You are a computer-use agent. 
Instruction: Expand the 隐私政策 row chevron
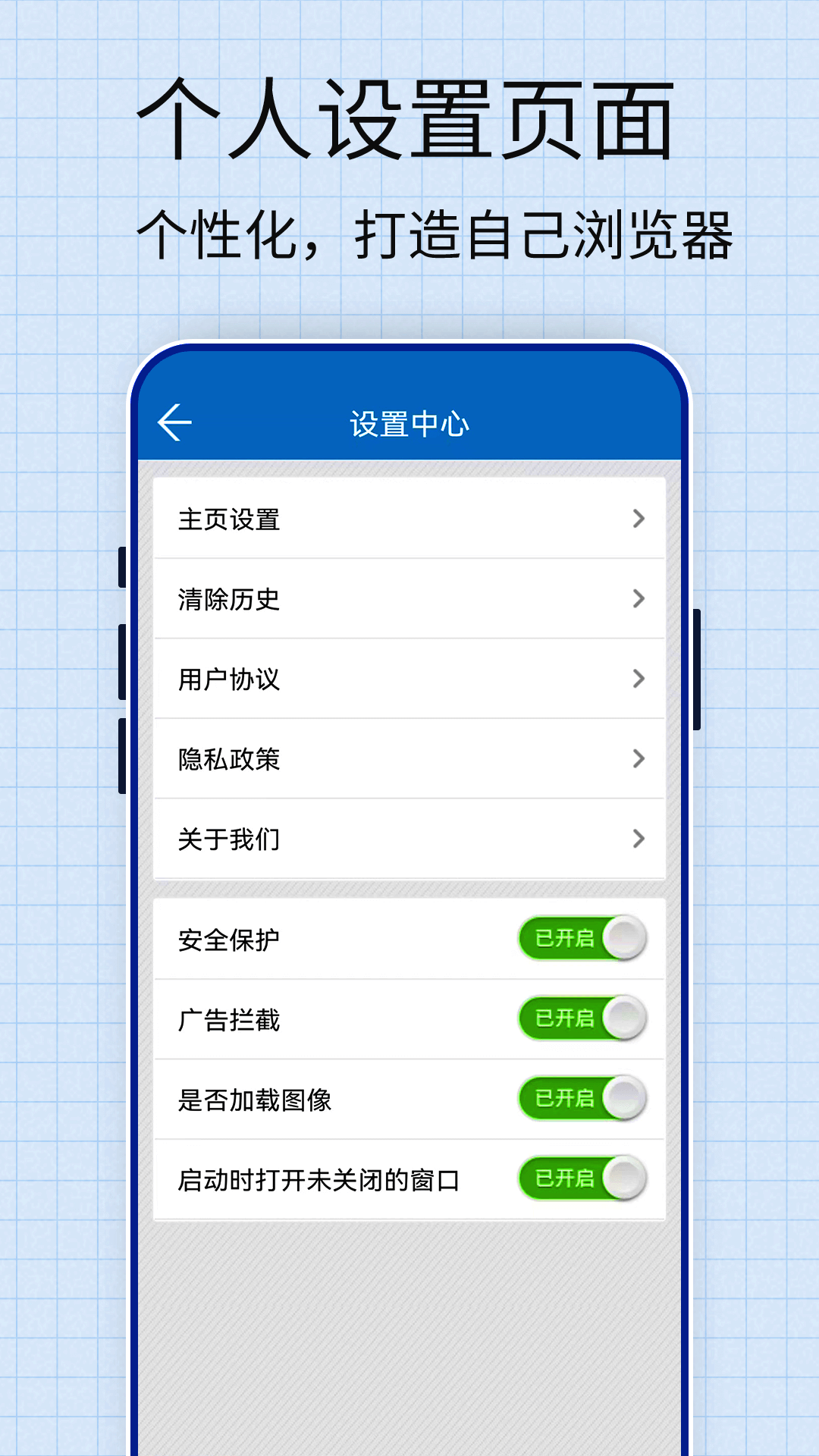[x=637, y=759]
